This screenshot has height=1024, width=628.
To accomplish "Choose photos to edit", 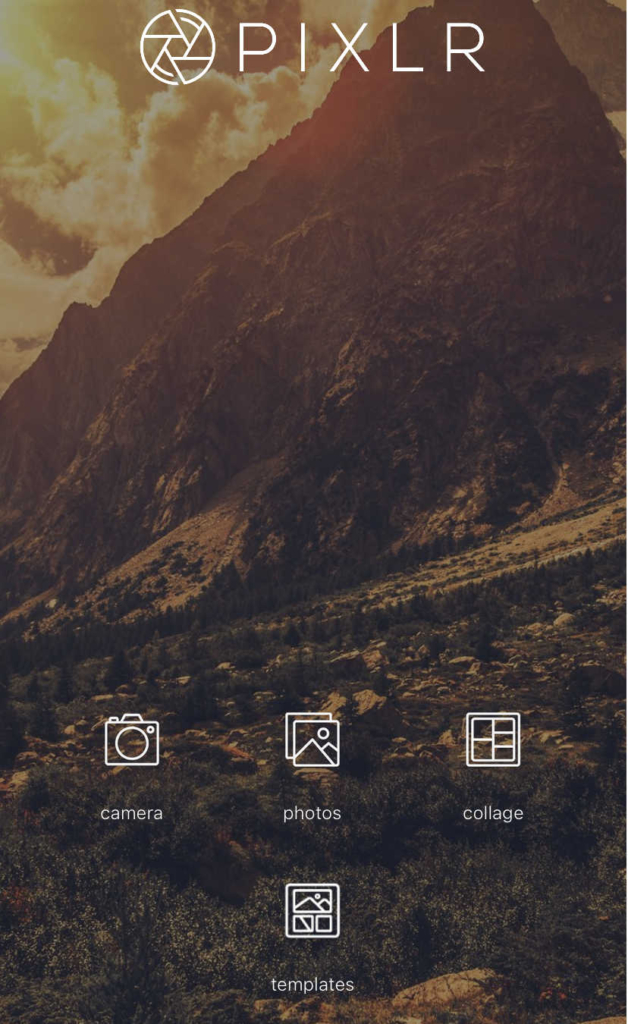I will [x=312, y=740].
